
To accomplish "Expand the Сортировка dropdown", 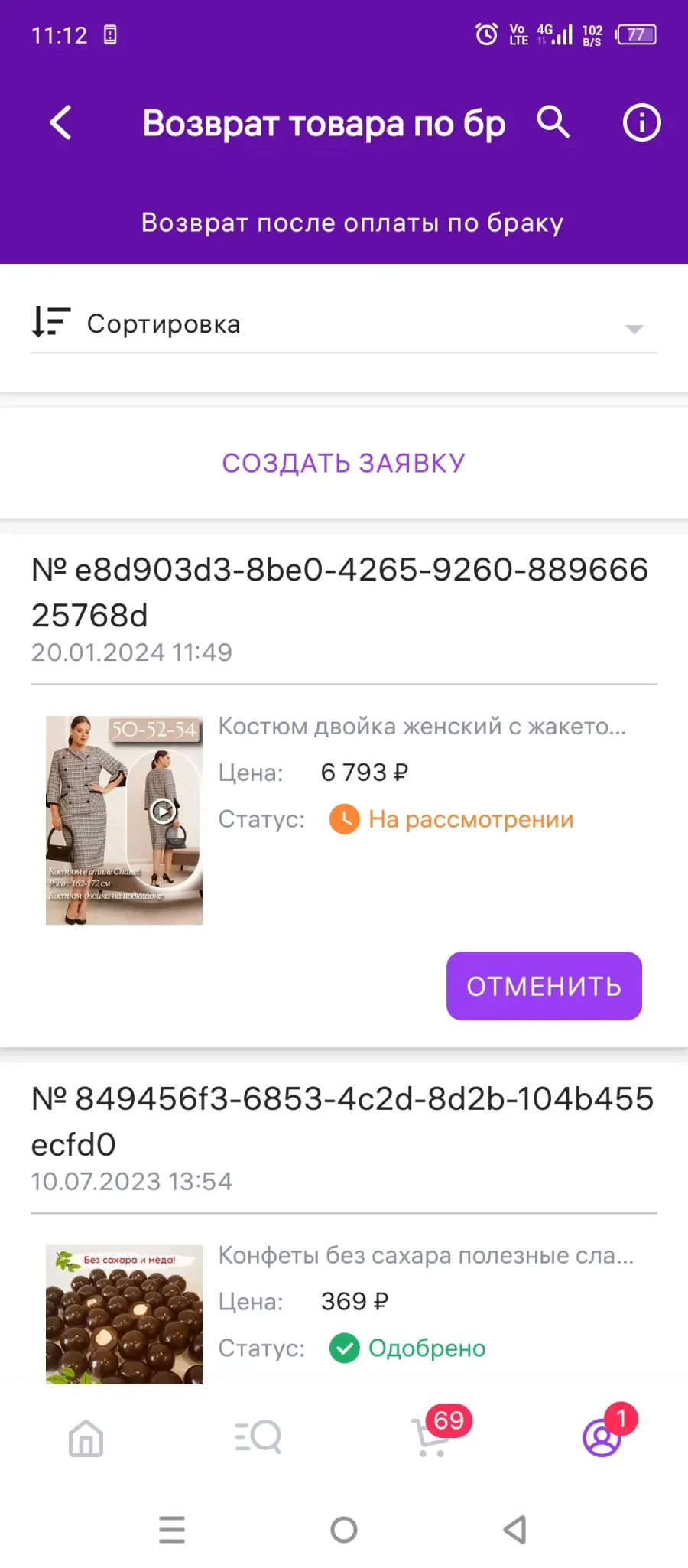I will [344, 324].
